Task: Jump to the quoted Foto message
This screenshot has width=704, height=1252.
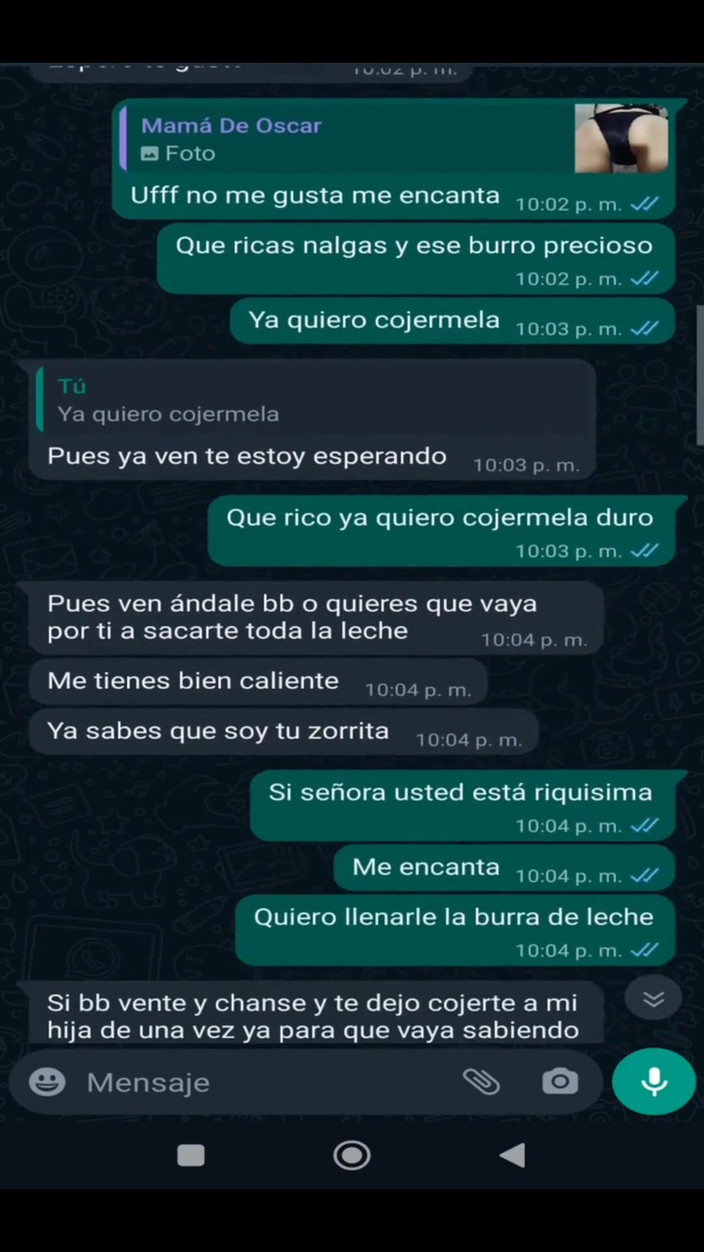Action: 390,139
